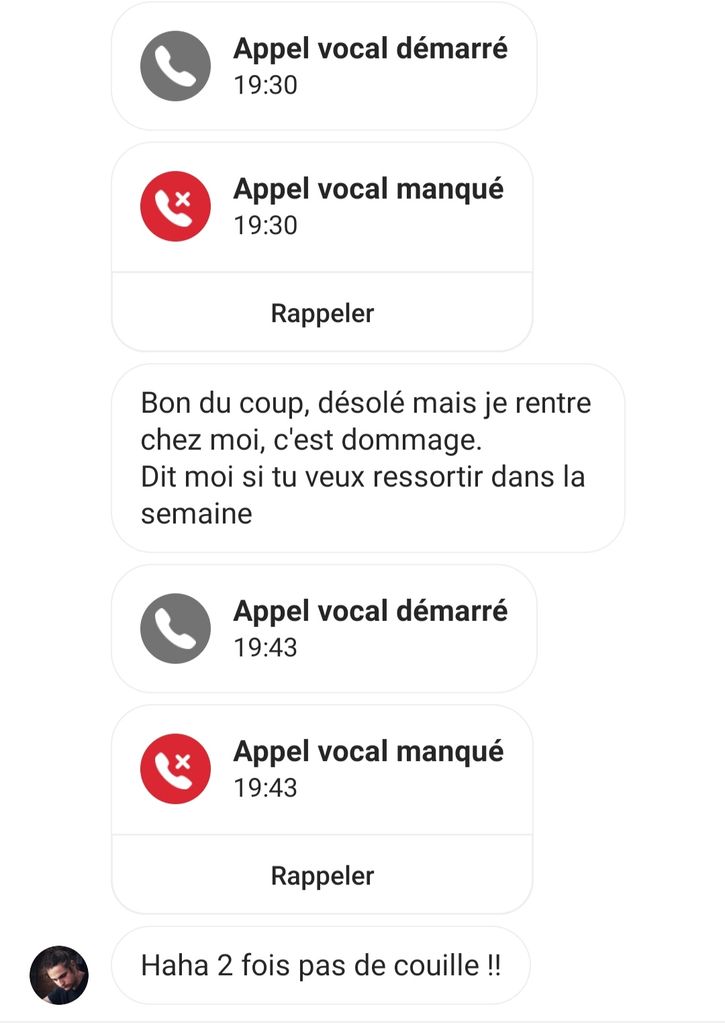
Task: Tap Rappeler under the 19:30 missed call
Action: click(322, 313)
